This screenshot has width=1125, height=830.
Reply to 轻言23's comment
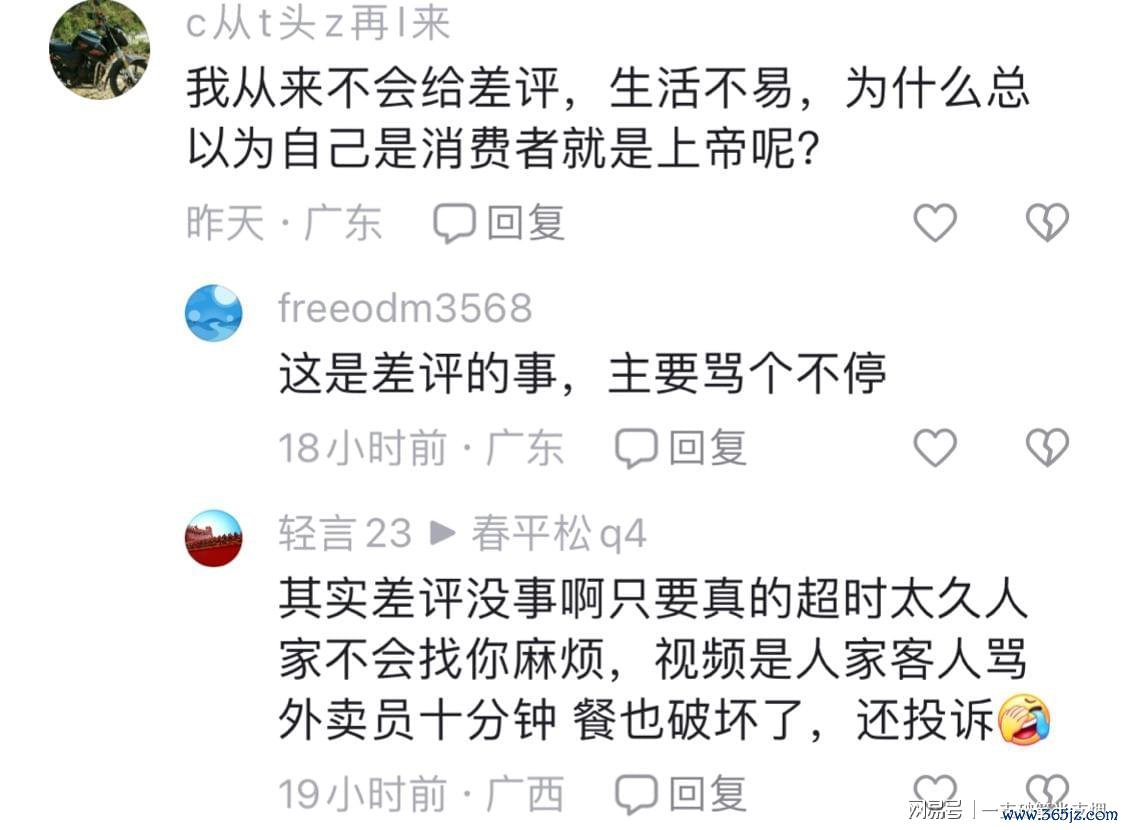pyautogui.click(x=680, y=794)
